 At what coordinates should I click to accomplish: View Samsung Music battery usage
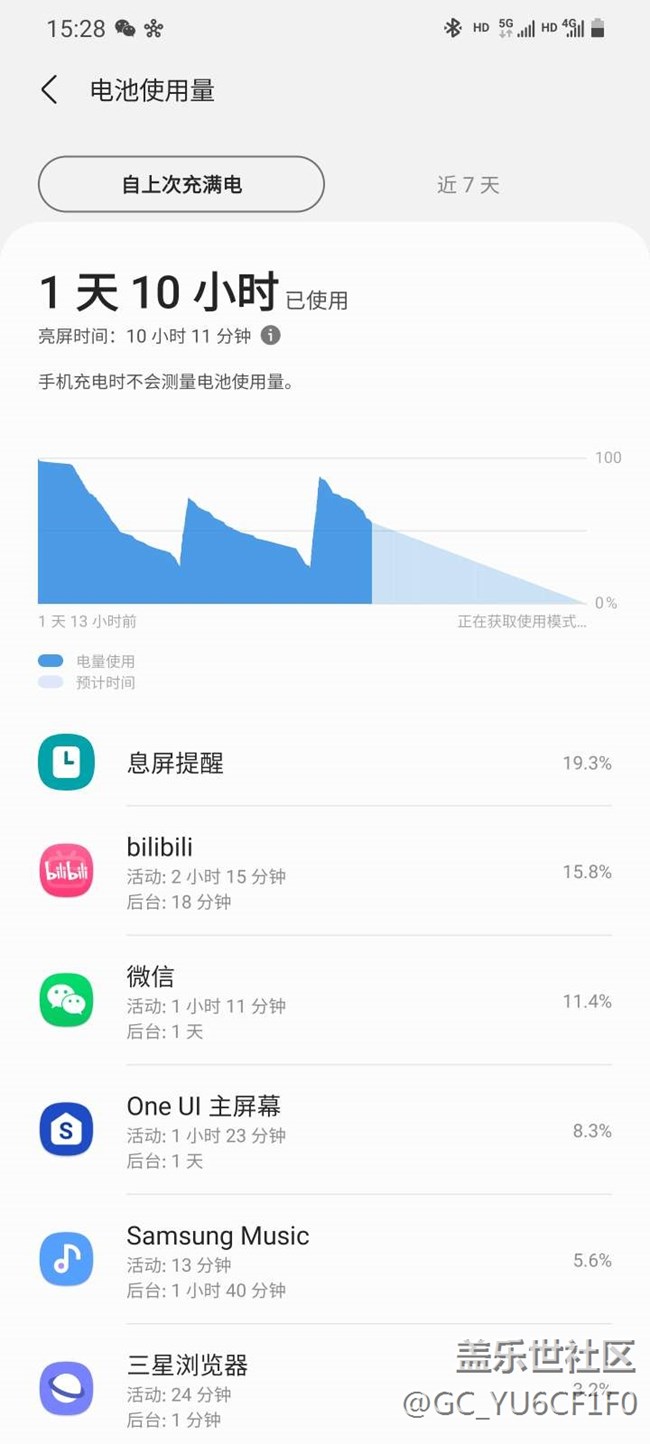(325, 1260)
